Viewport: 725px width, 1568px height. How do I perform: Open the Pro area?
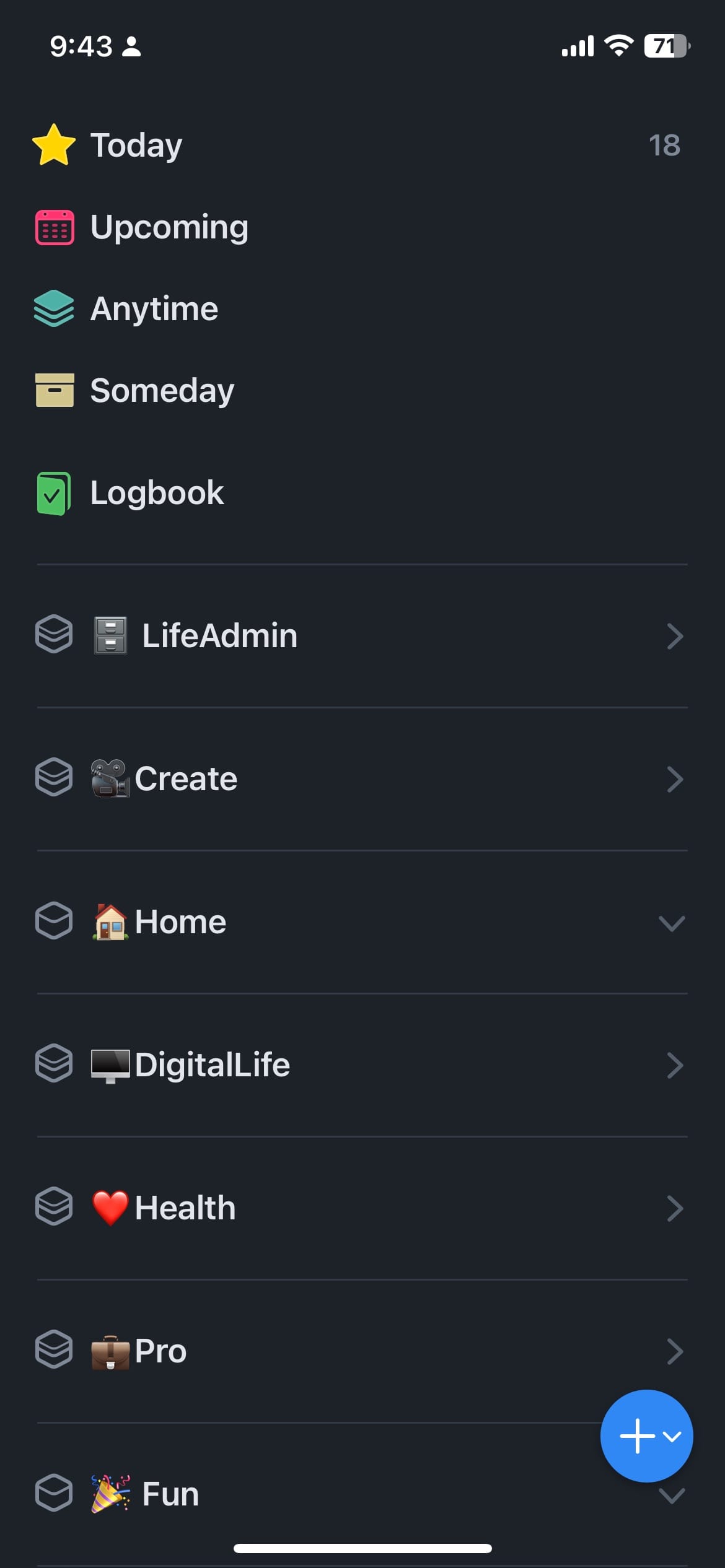[x=160, y=1351]
